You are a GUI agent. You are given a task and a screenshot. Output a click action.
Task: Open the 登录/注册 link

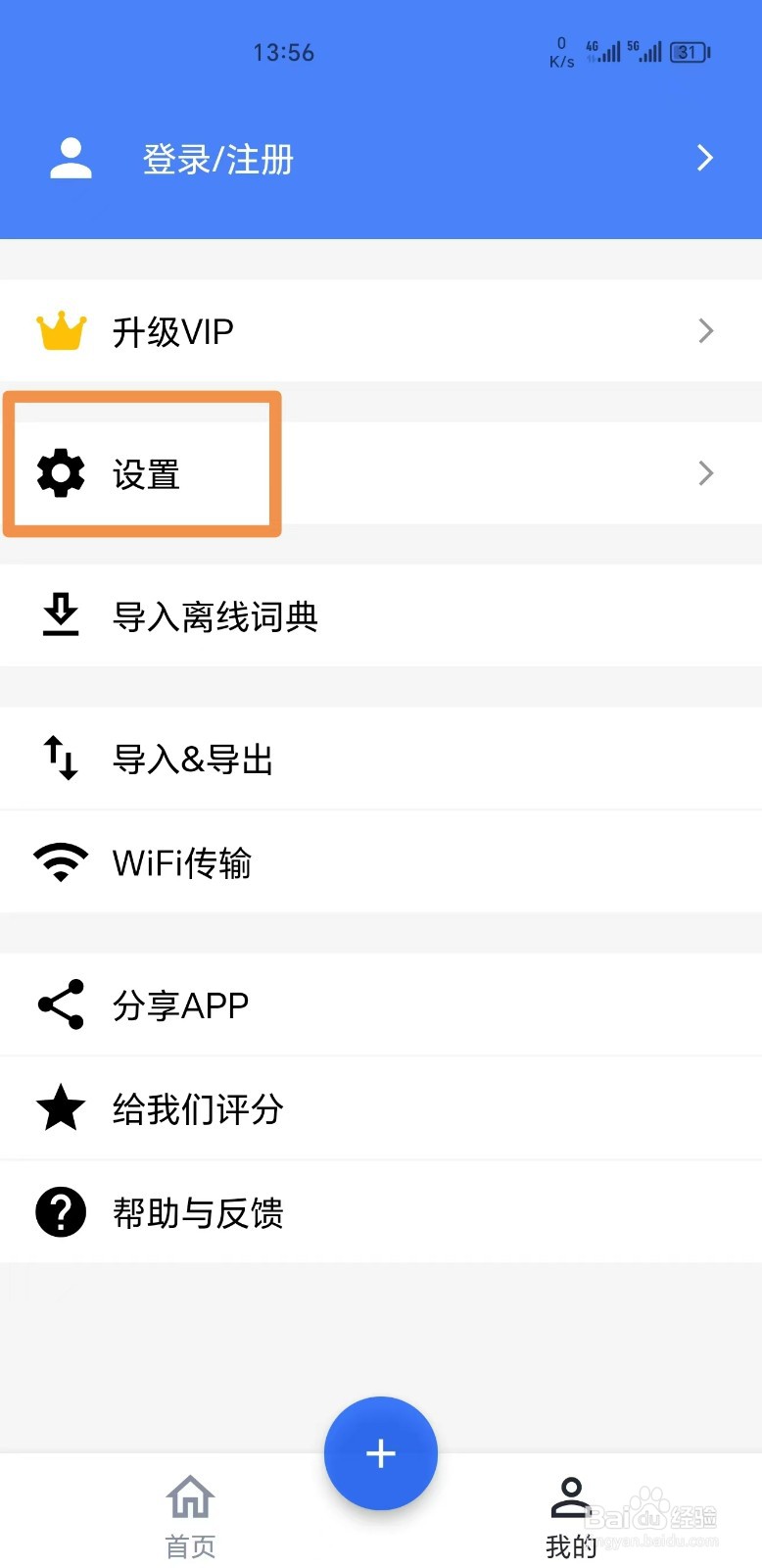[x=217, y=159]
